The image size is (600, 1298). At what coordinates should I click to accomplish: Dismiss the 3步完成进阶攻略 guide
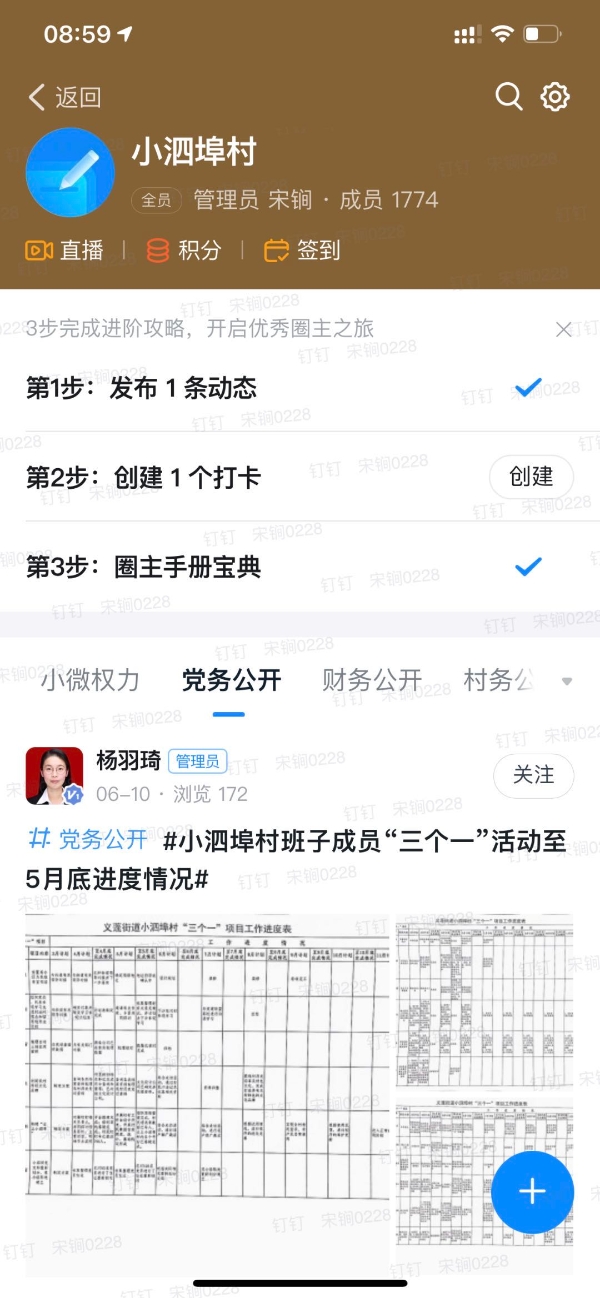point(564,329)
